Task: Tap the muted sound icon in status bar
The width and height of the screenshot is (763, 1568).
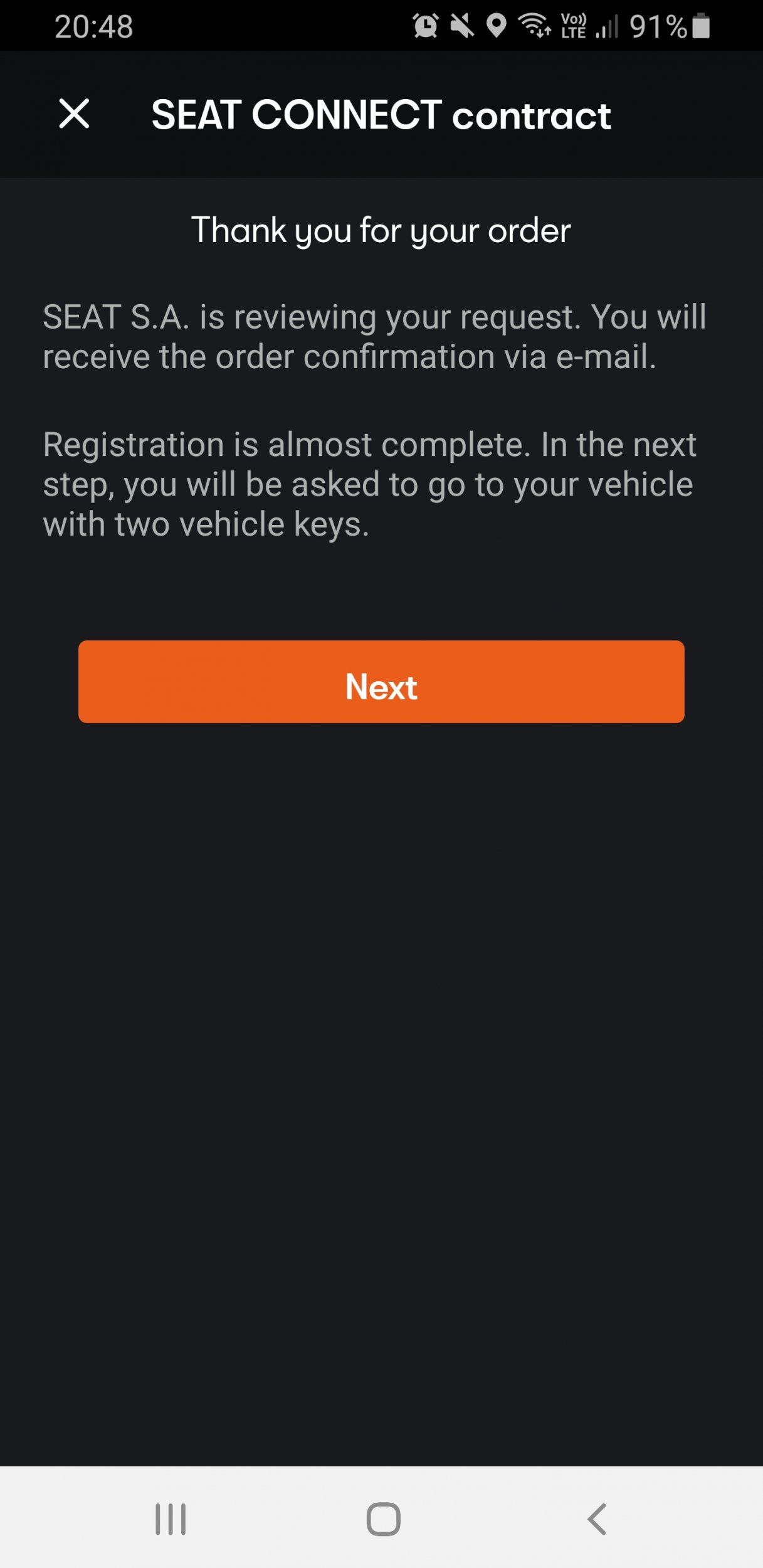Action: (x=464, y=25)
